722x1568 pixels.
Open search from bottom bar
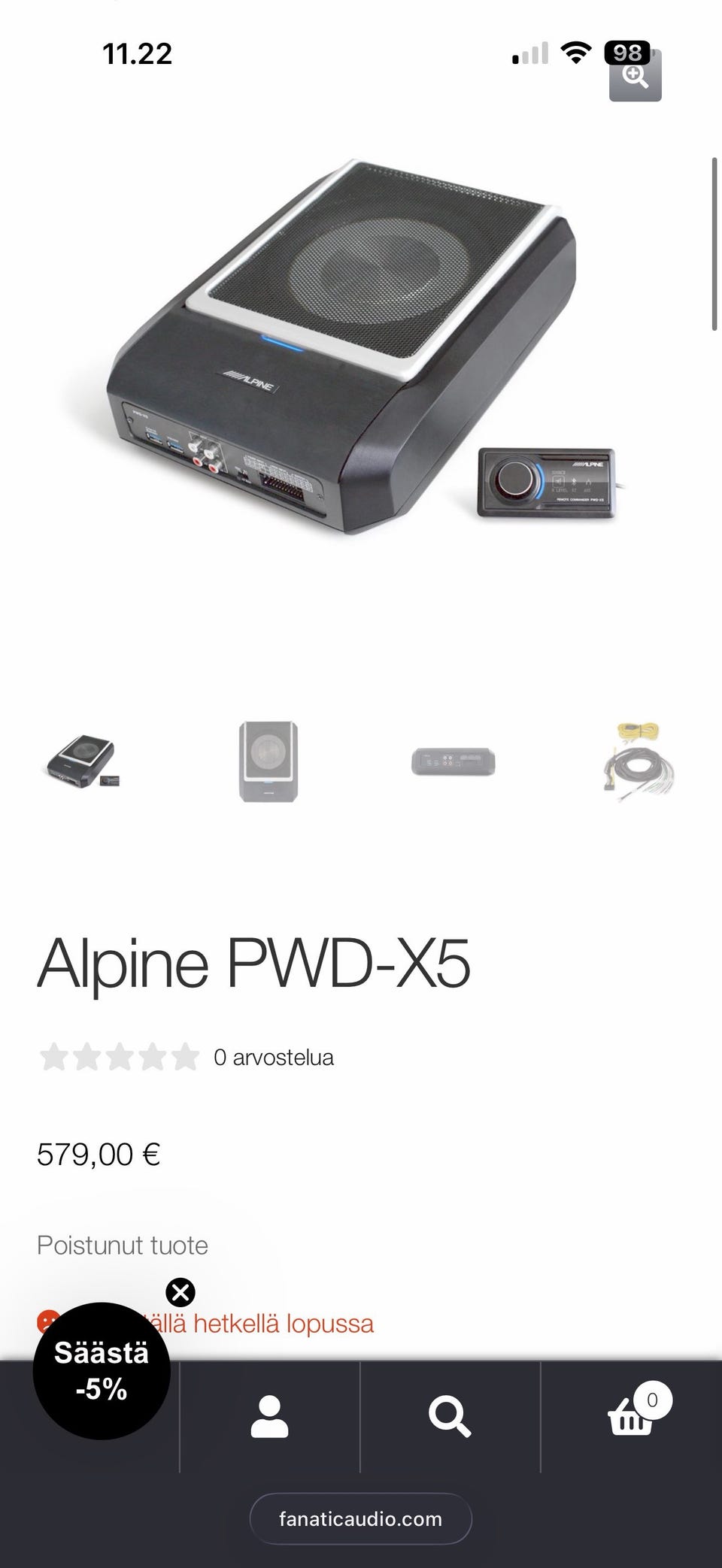coord(450,1417)
